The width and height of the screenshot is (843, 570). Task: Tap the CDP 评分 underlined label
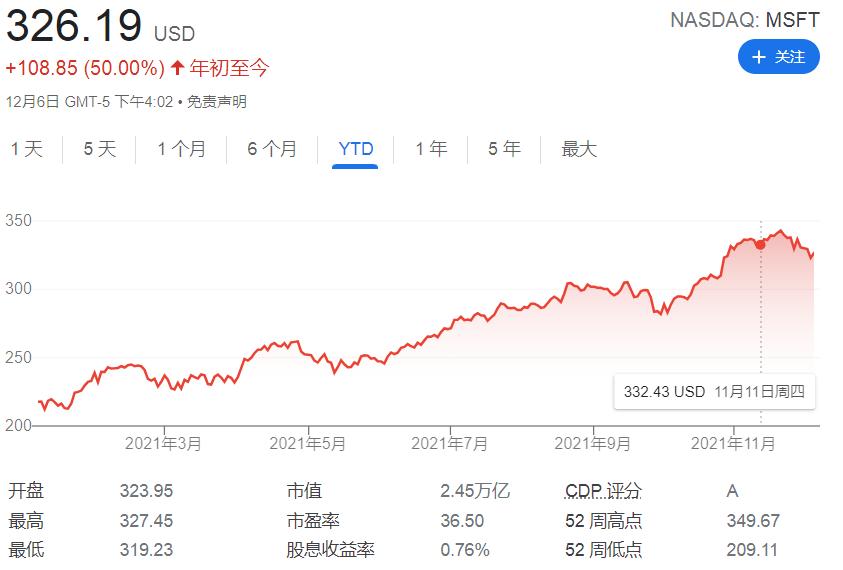603,491
